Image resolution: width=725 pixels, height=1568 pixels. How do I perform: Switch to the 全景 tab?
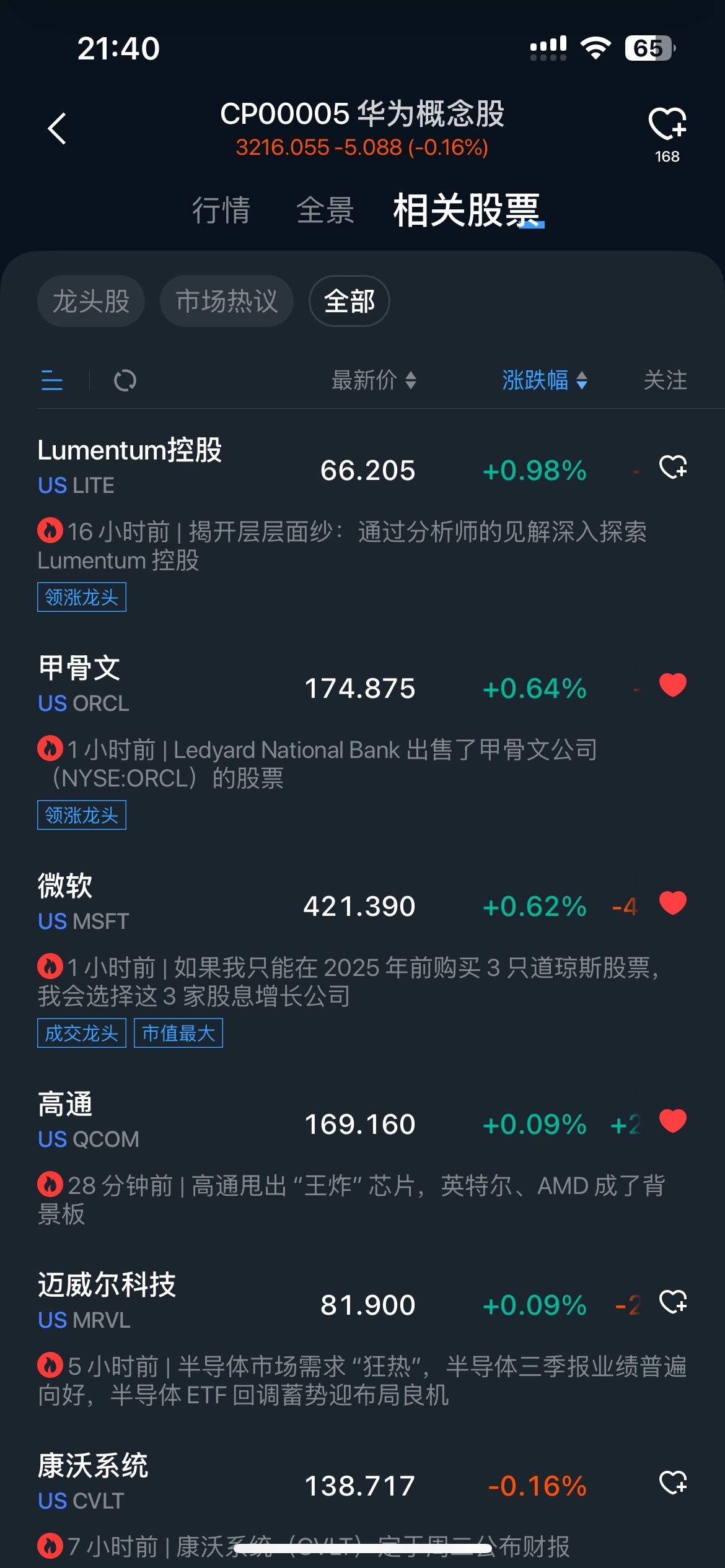click(325, 211)
